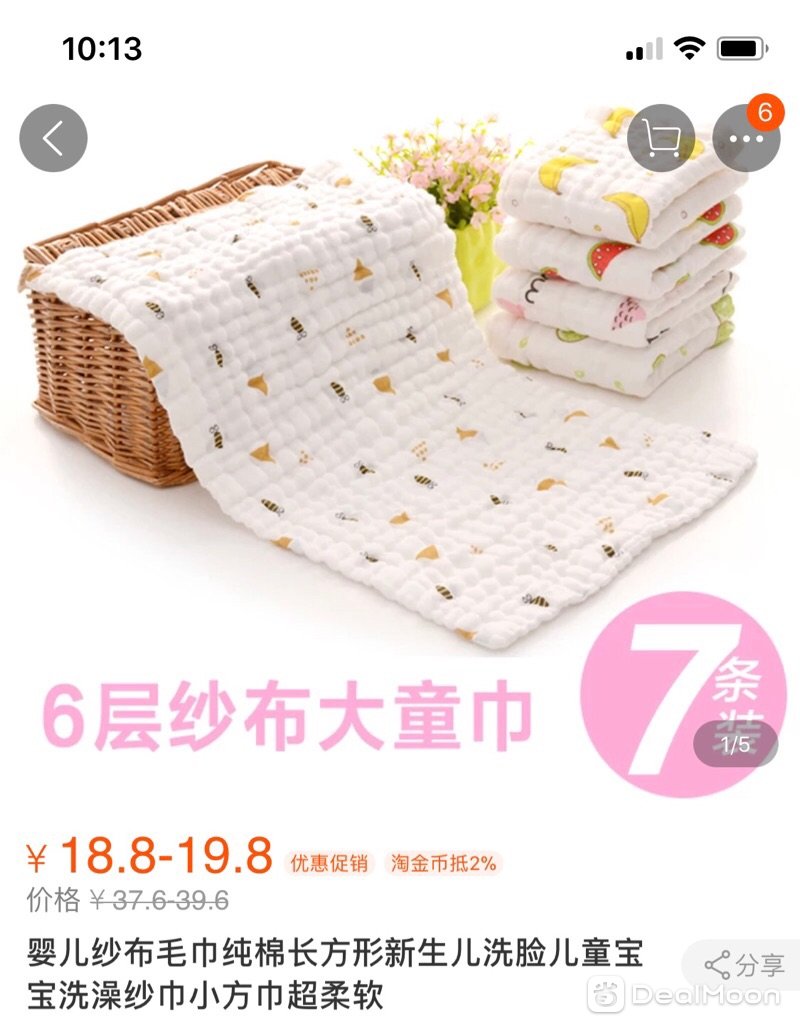Open the 淘金币抵2% coin discount tag
800x1027 pixels.
(x=444, y=862)
